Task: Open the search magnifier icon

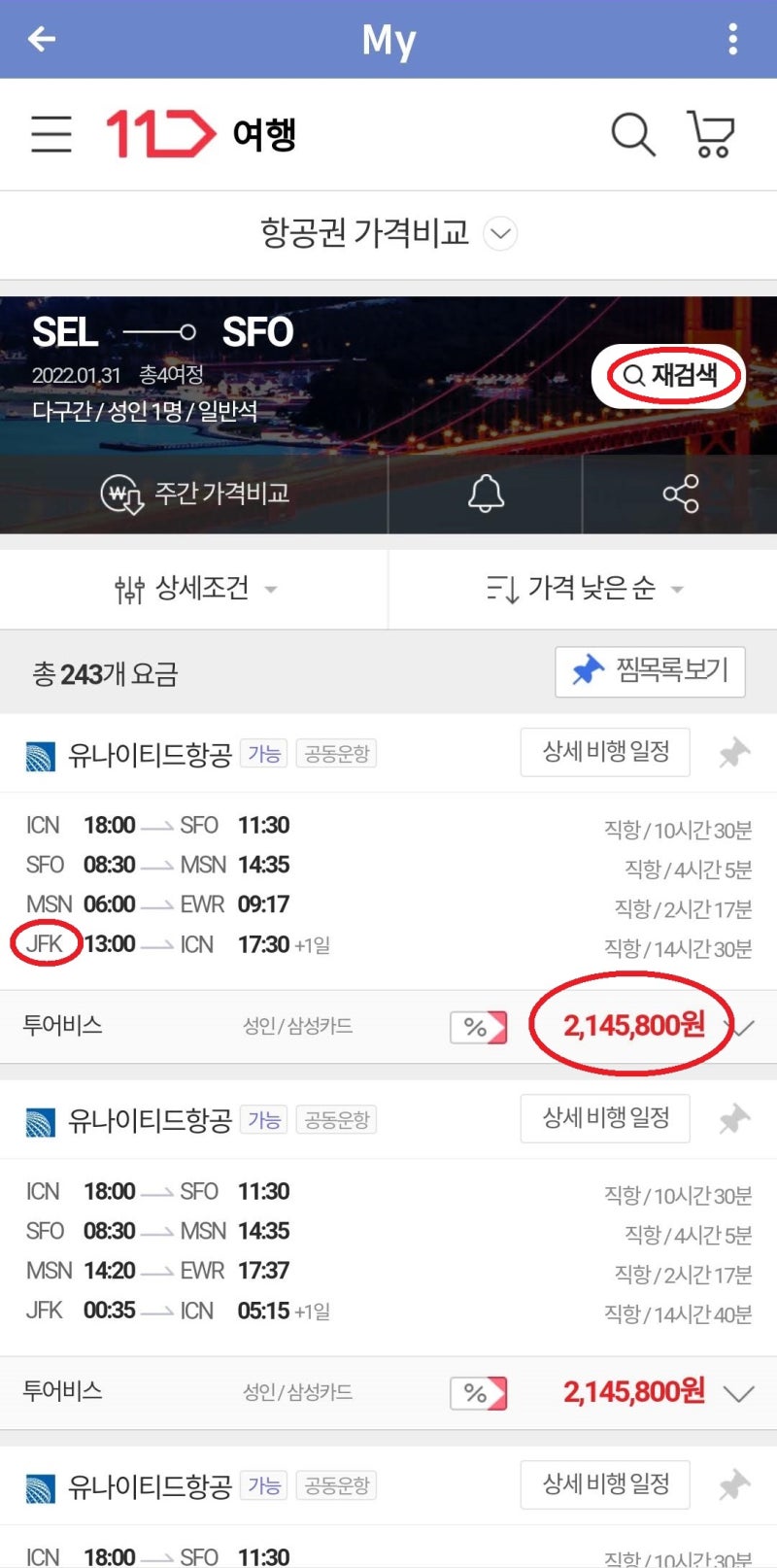Action: [632, 134]
